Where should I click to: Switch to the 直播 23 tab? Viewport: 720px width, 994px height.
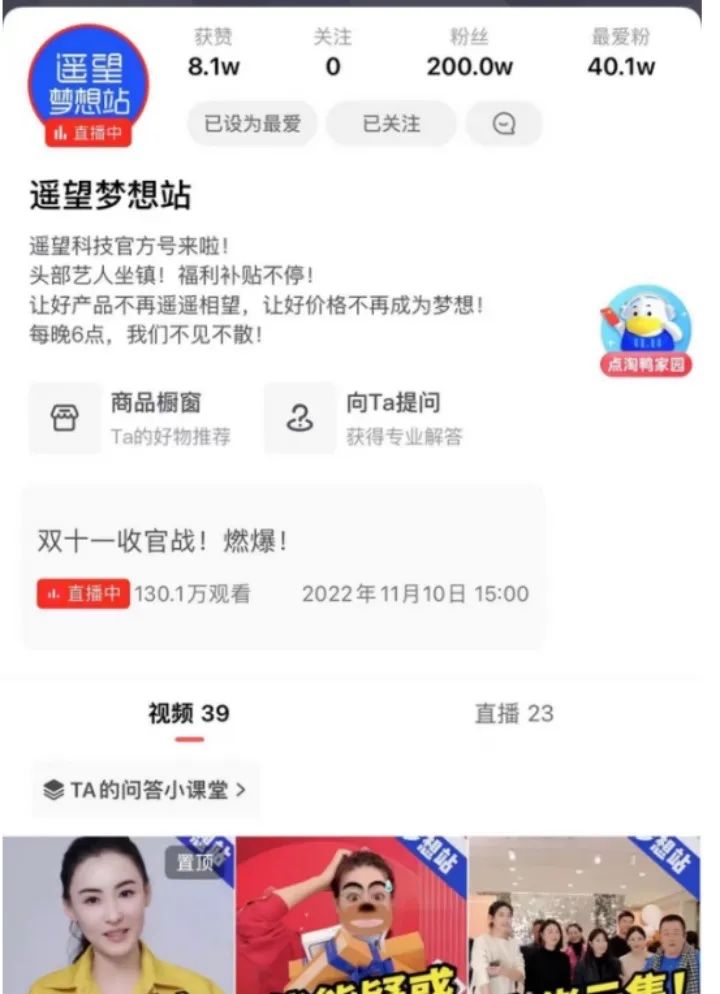tap(513, 714)
